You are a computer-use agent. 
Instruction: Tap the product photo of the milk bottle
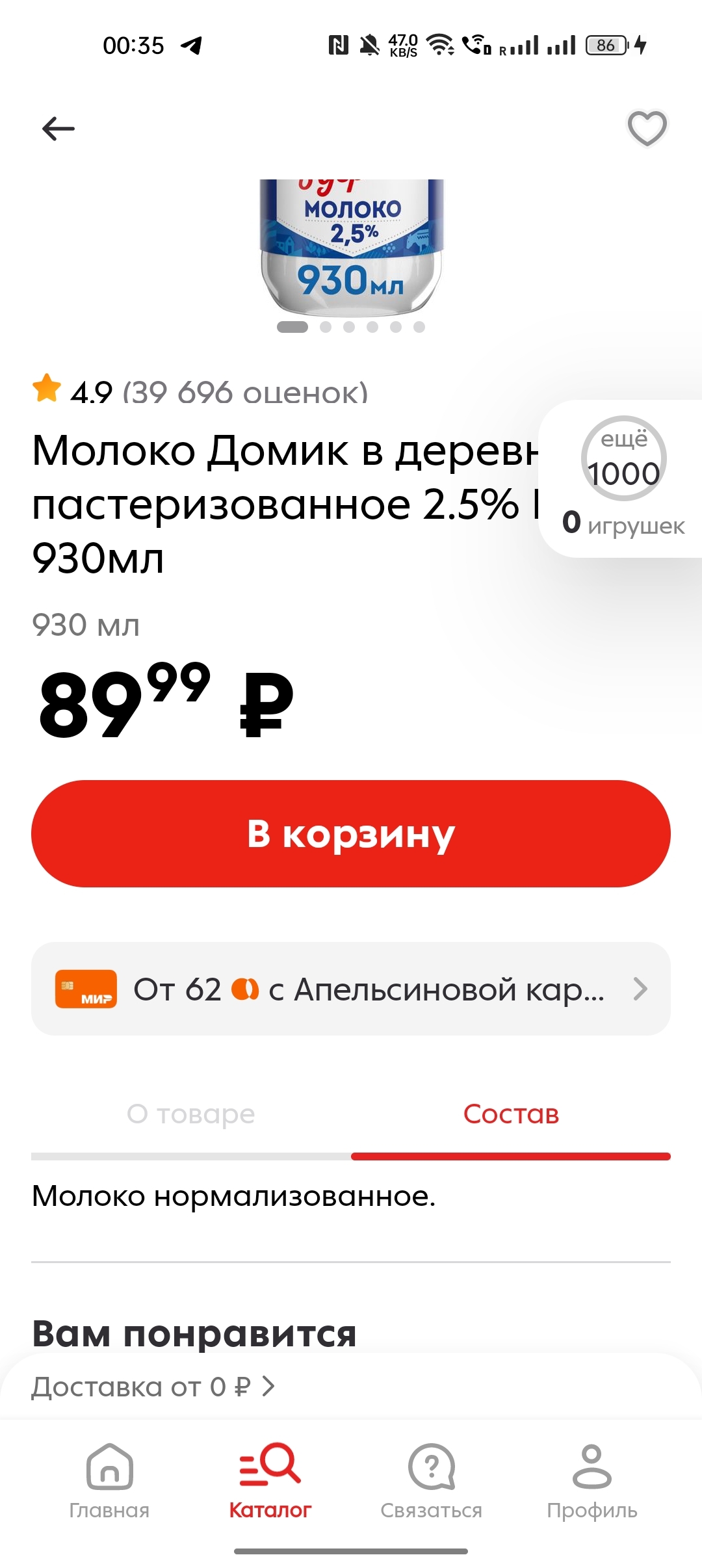point(351,247)
